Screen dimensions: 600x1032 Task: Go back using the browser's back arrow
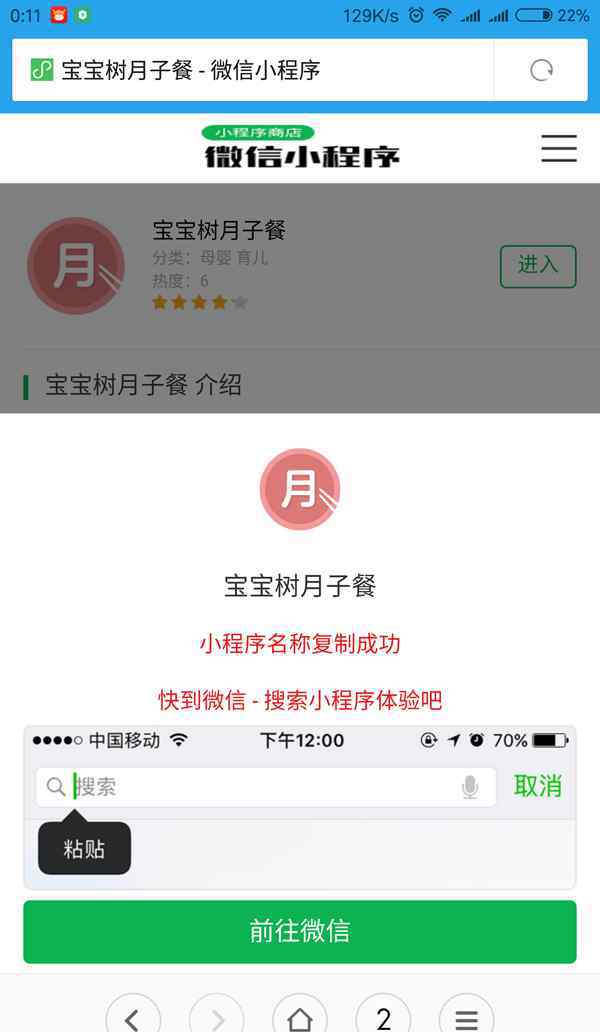pyautogui.click(x=133, y=1017)
